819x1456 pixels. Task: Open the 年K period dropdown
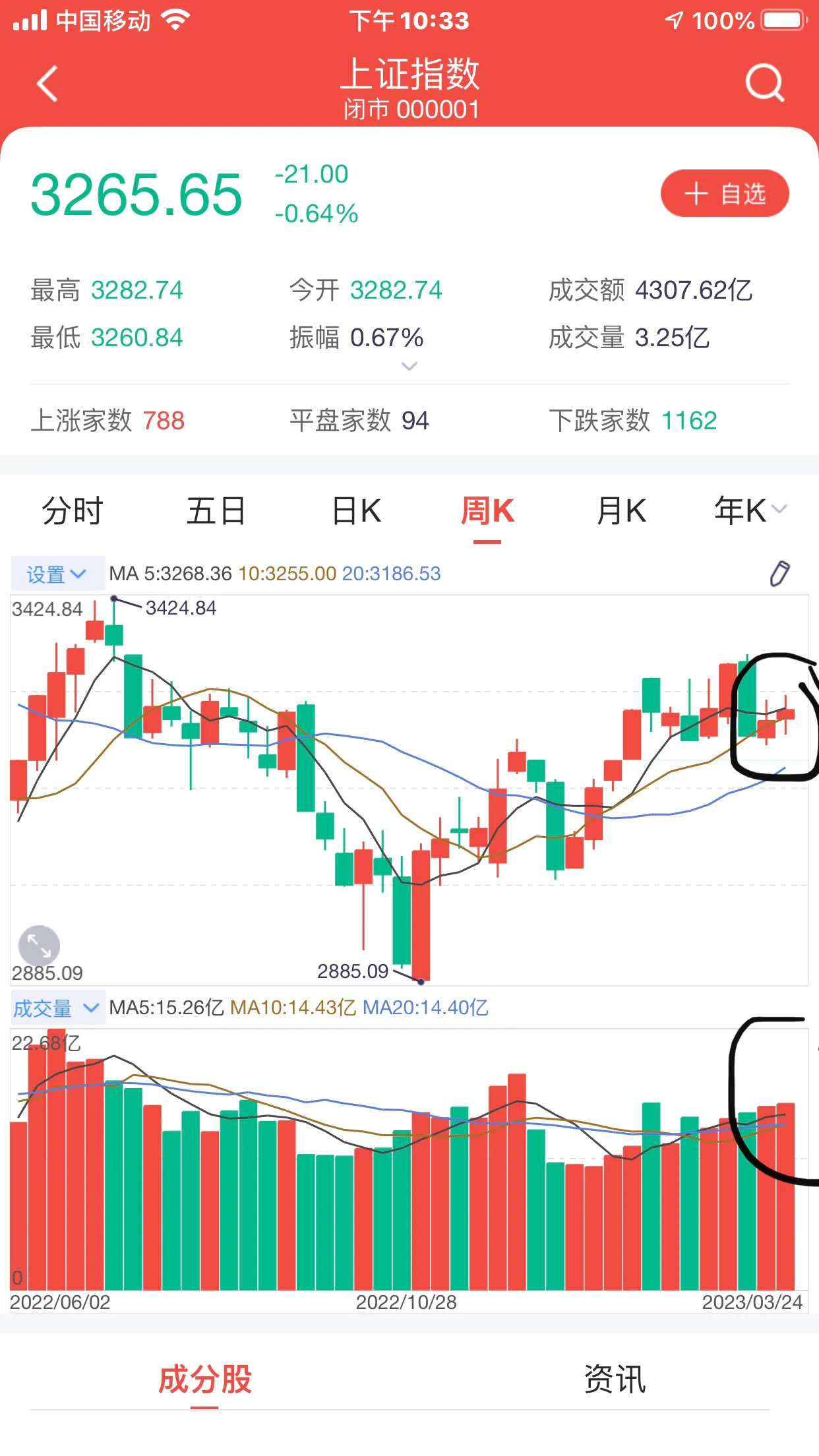[x=750, y=511]
